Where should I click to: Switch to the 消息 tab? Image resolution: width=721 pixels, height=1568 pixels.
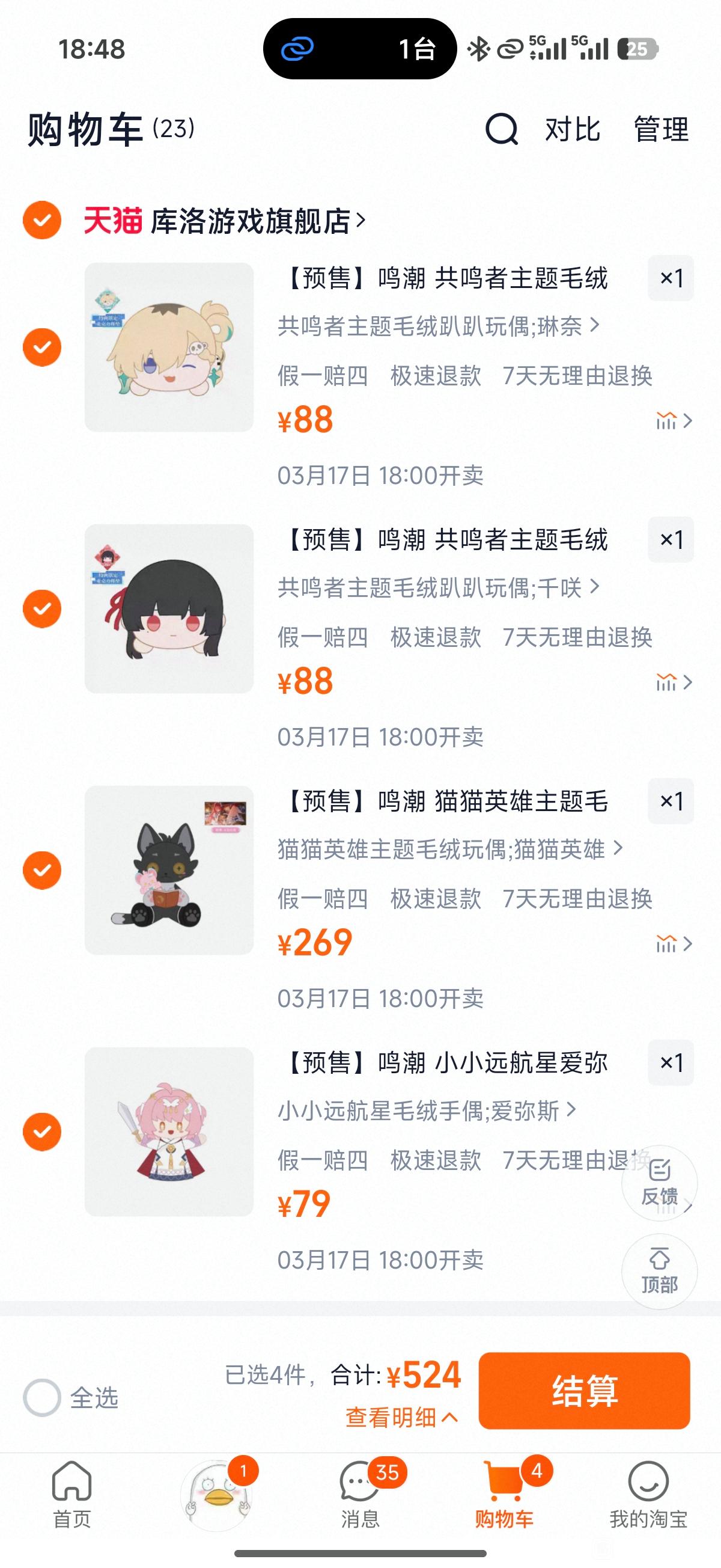click(x=360, y=1493)
